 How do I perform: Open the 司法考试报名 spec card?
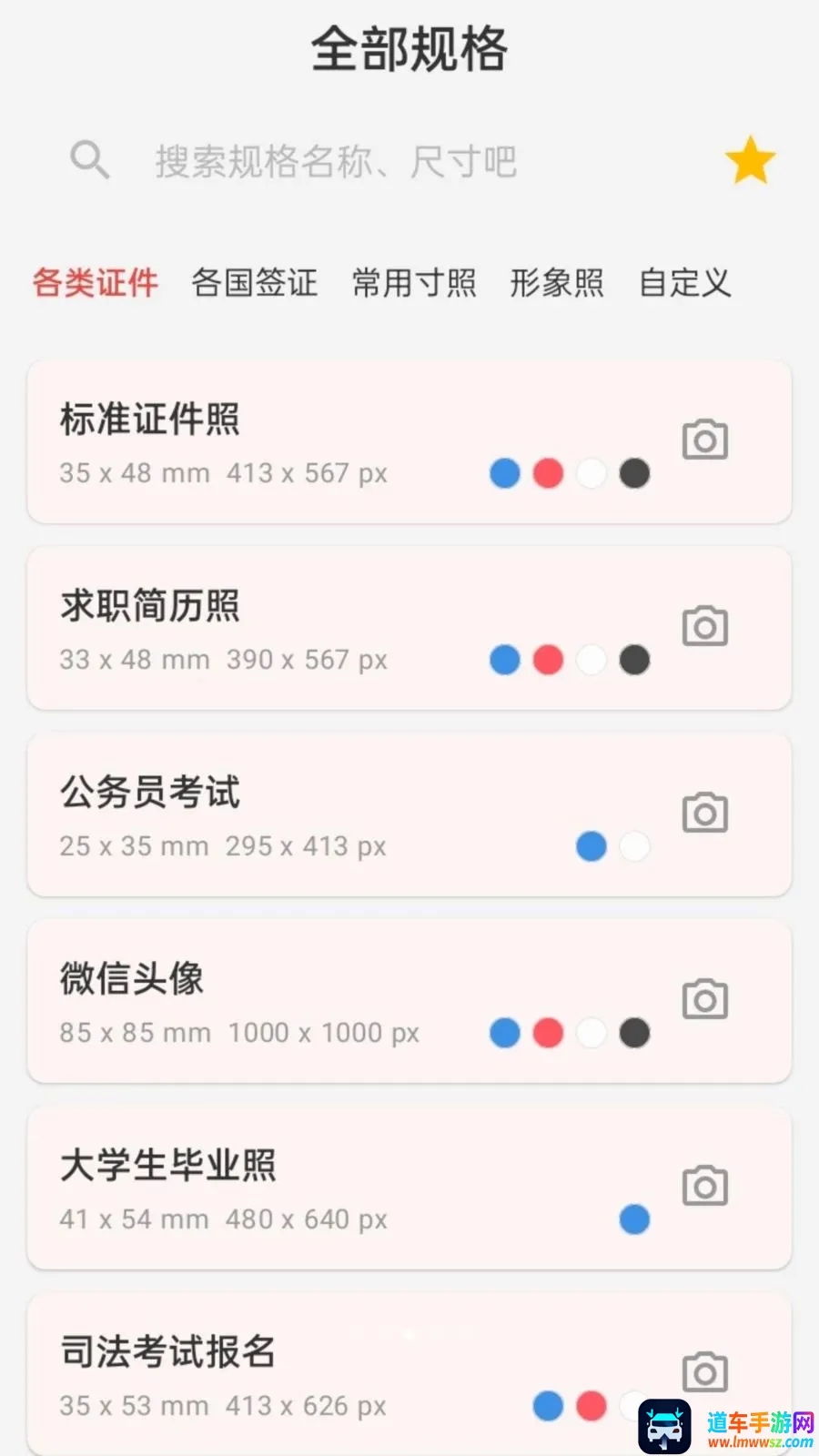(409, 1374)
